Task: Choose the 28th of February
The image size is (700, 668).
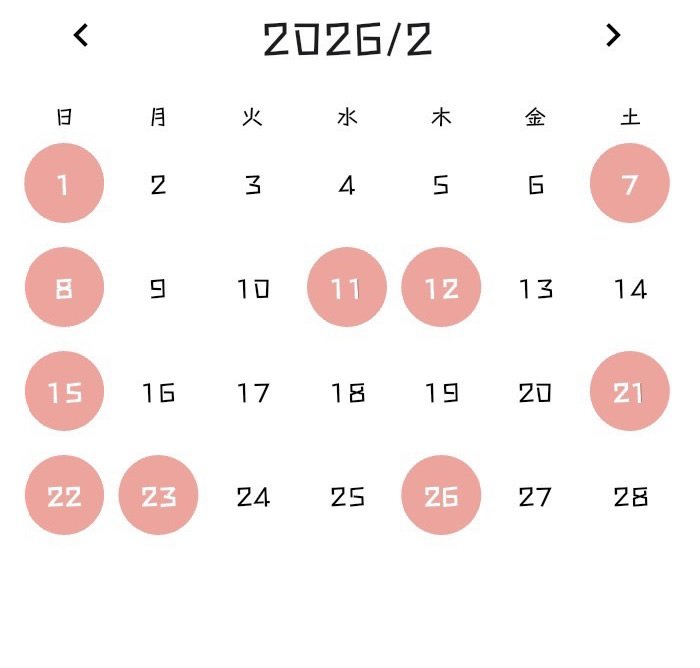Action: (630, 497)
